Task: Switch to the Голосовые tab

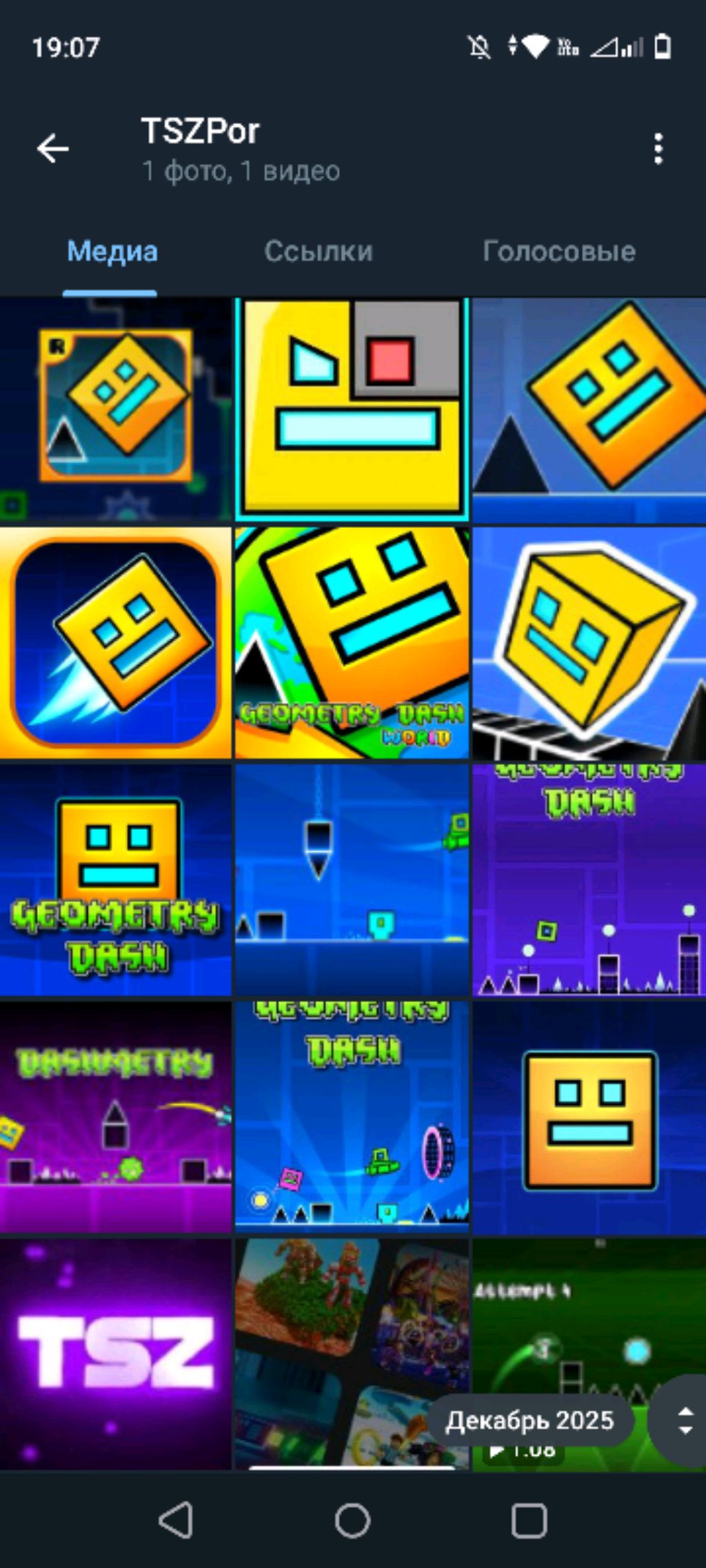Action: 558,252
